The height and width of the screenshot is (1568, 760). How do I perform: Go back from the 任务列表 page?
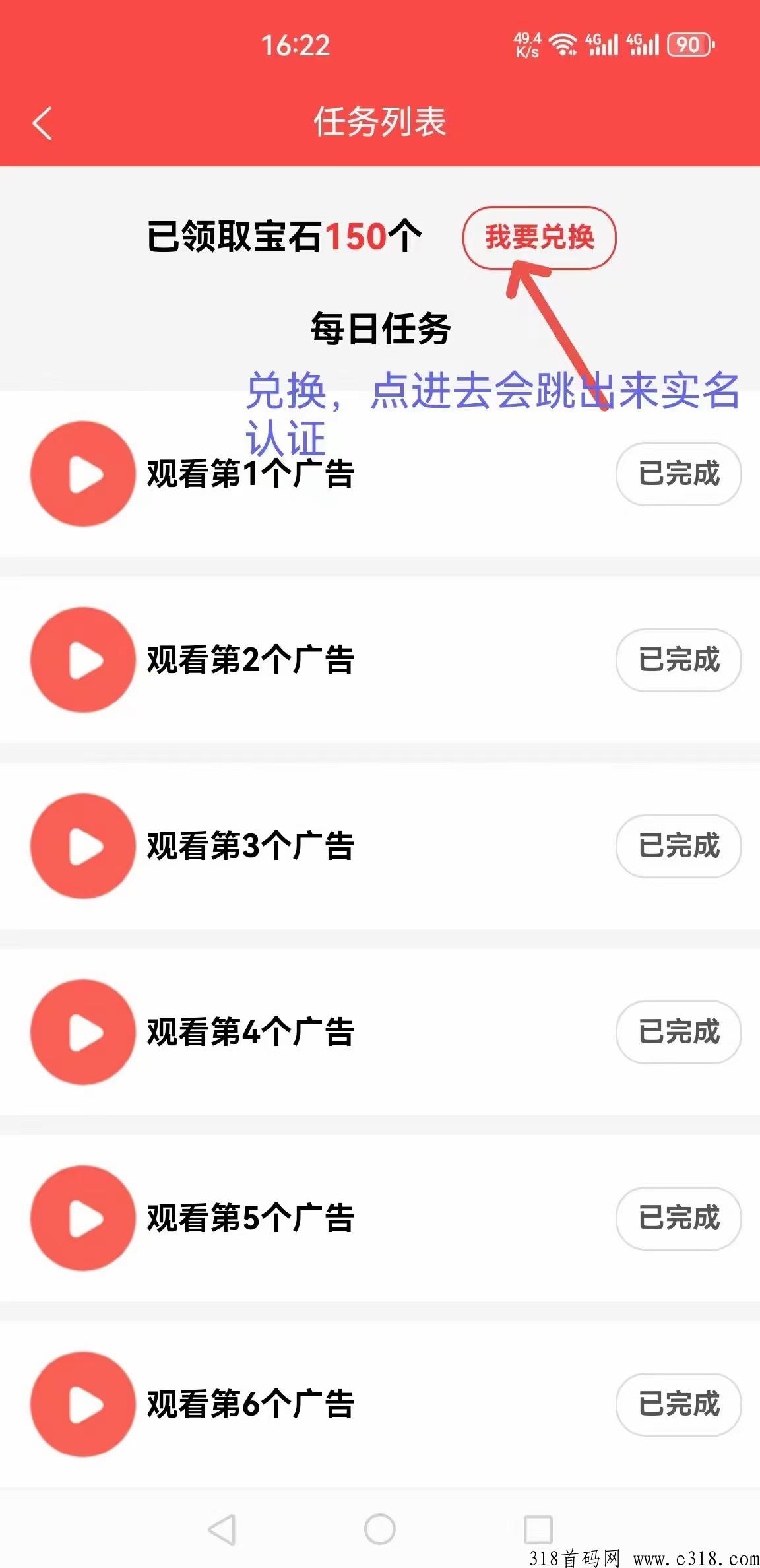pos(42,123)
